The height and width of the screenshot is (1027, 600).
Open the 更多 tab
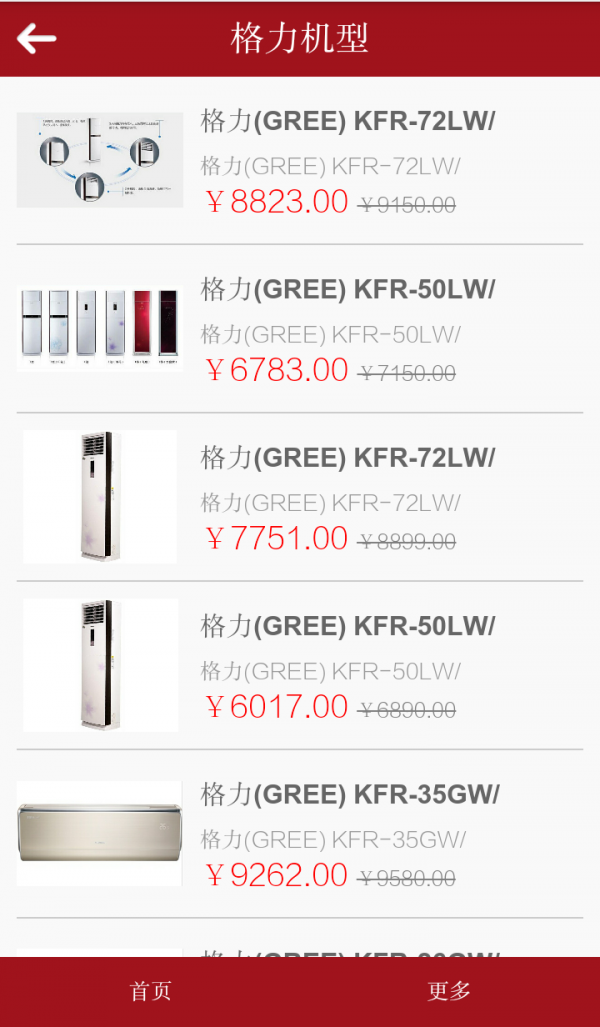(x=449, y=991)
